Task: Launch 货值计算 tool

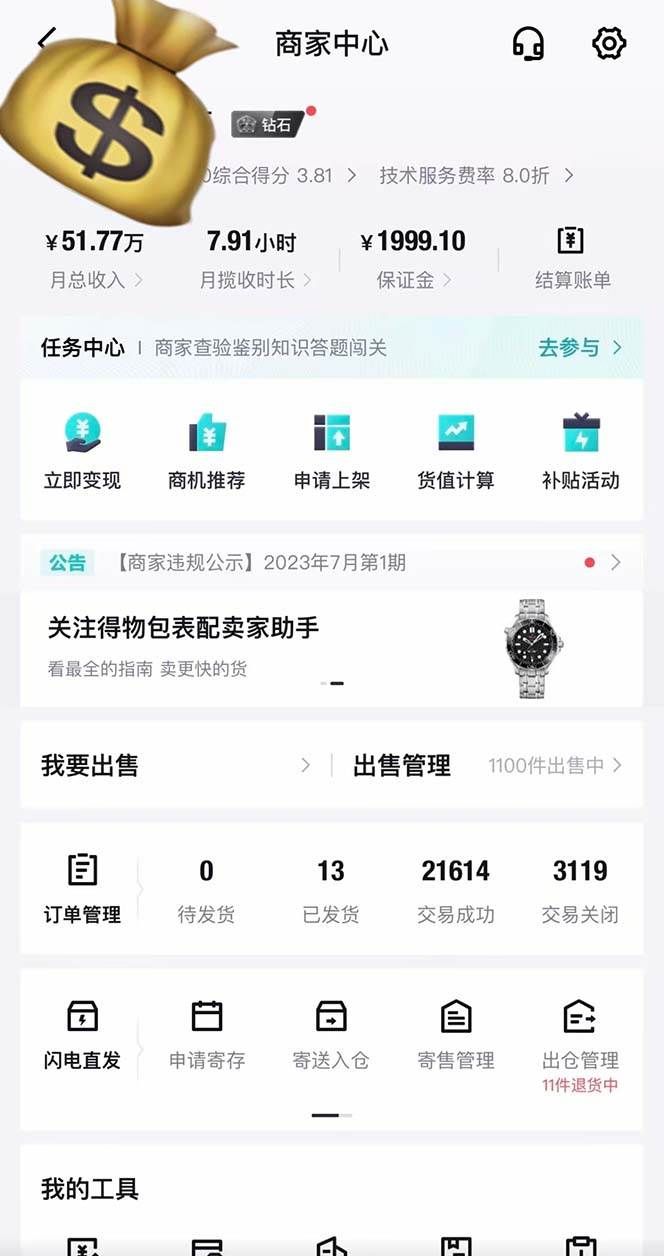Action: pos(455,451)
